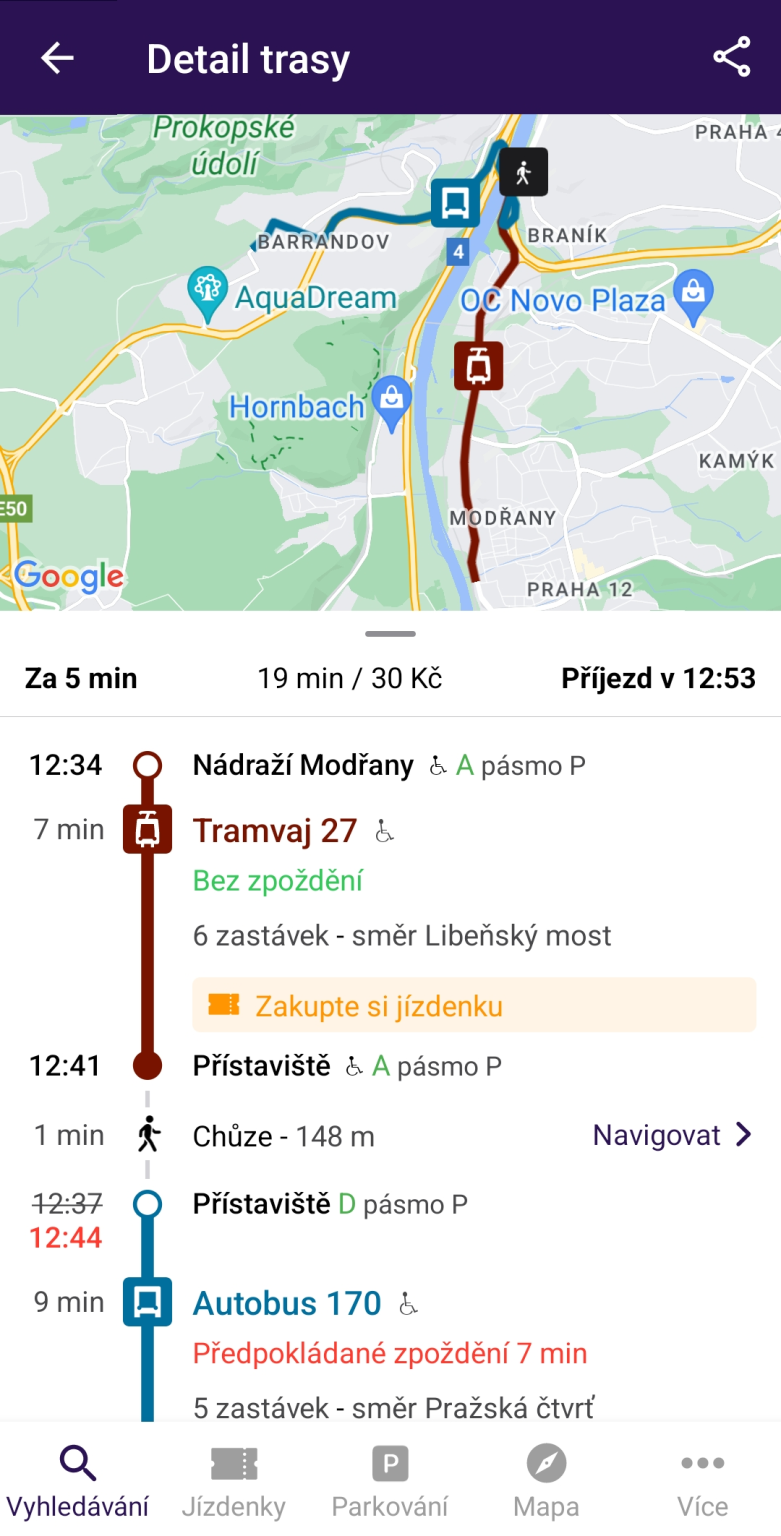The width and height of the screenshot is (781, 1536).
Task: Tap the back arrow in the header
Action: [x=57, y=57]
